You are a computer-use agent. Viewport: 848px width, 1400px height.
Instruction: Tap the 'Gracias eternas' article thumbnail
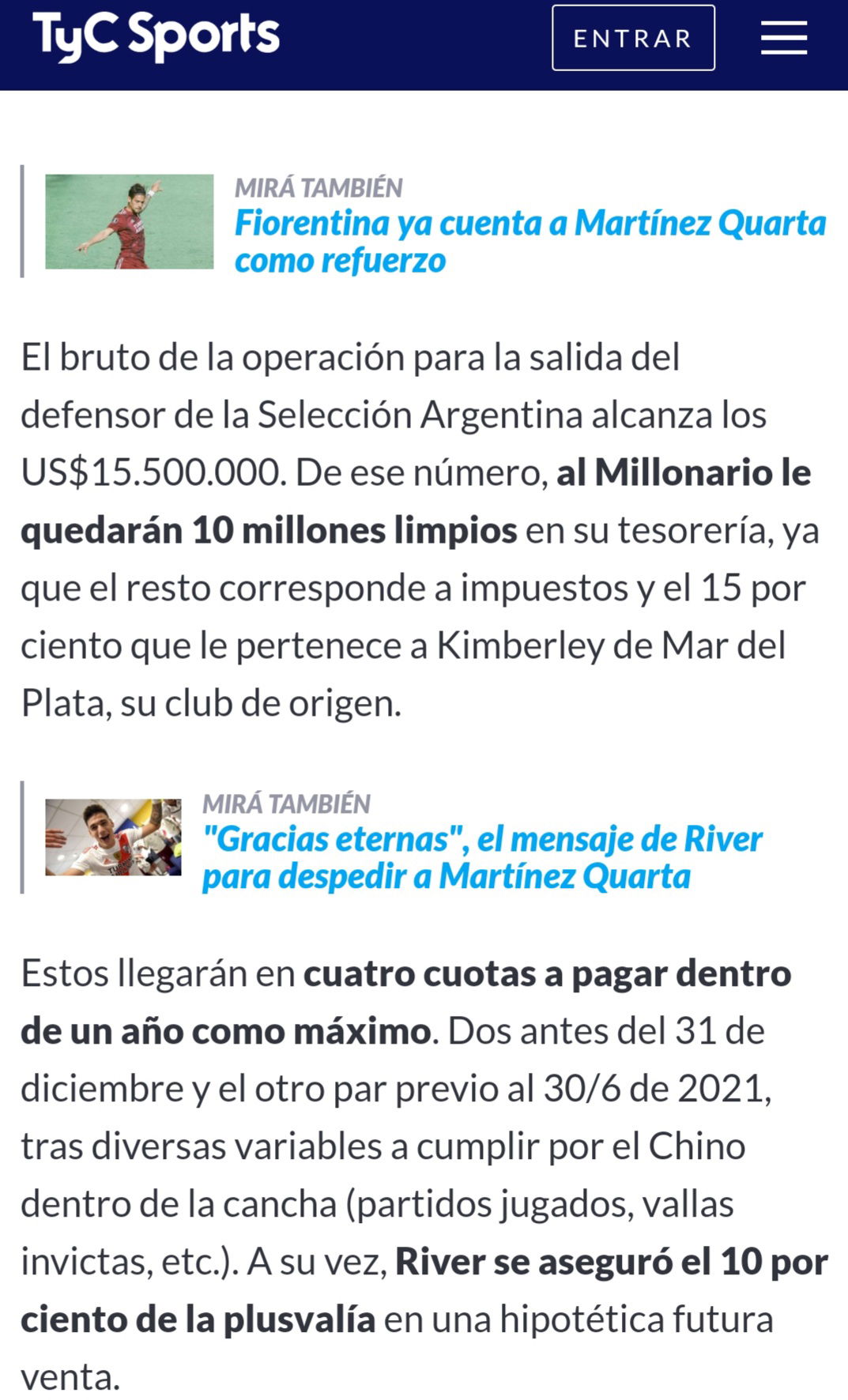coord(113,837)
